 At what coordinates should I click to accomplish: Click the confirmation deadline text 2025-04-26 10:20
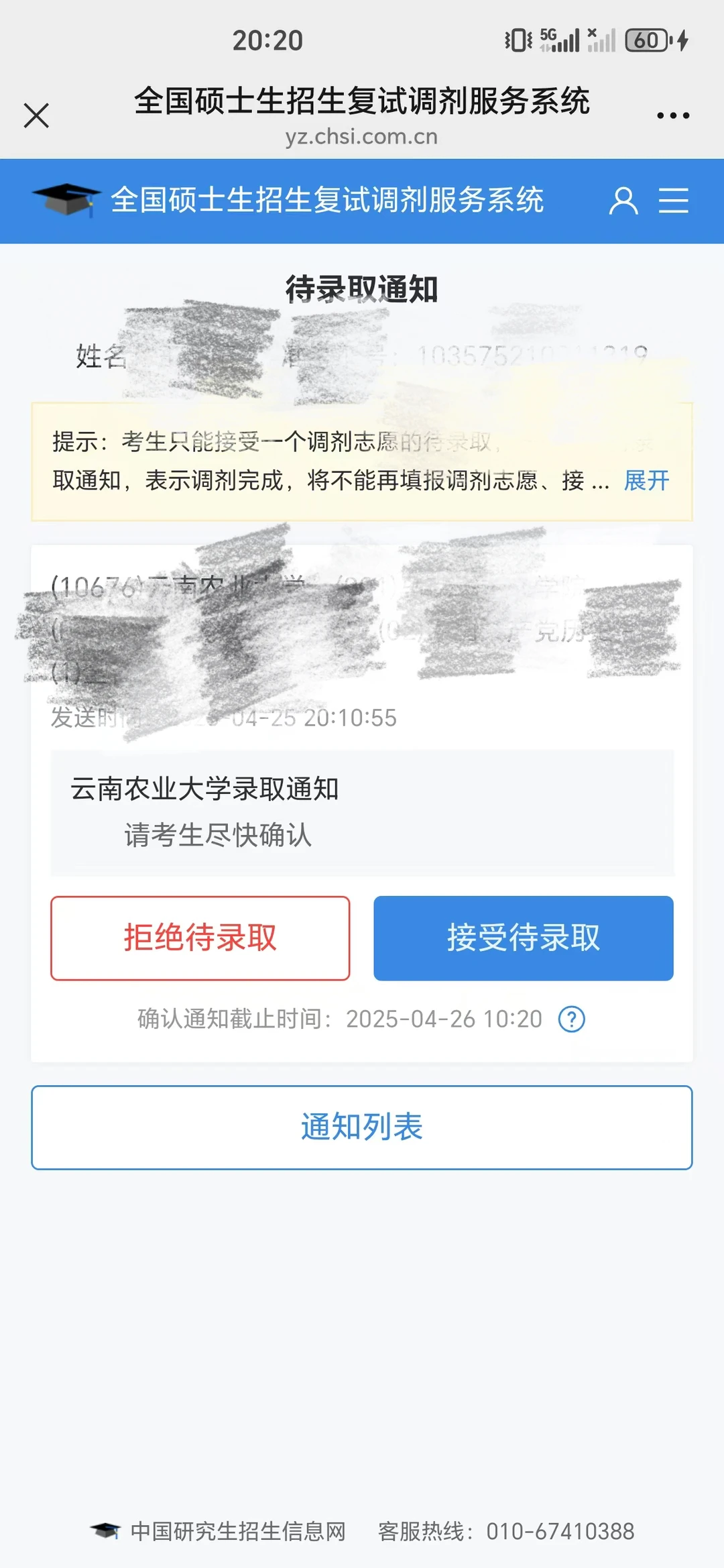(444, 1019)
